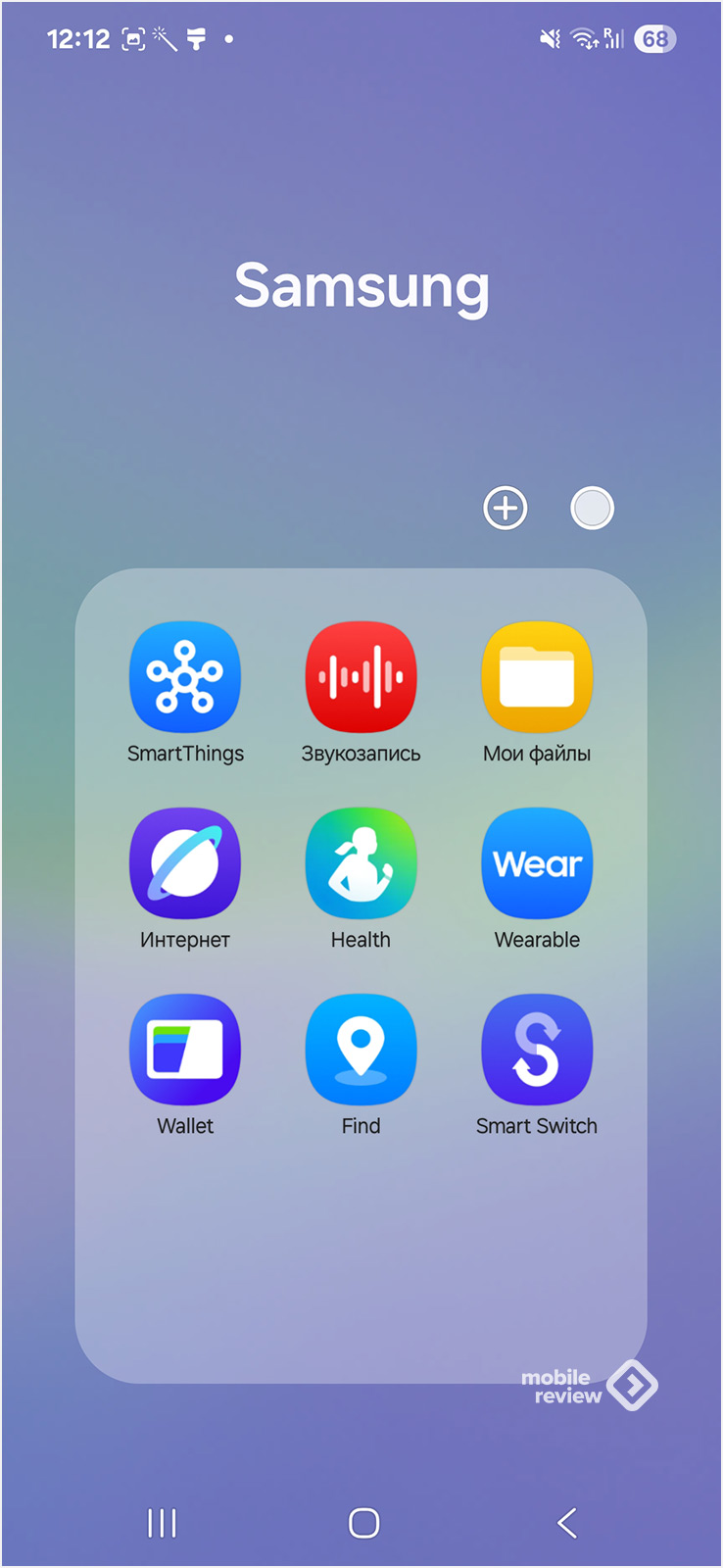723x1568 pixels.
Task: Open the SmartThings app
Action: [x=185, y=677]
